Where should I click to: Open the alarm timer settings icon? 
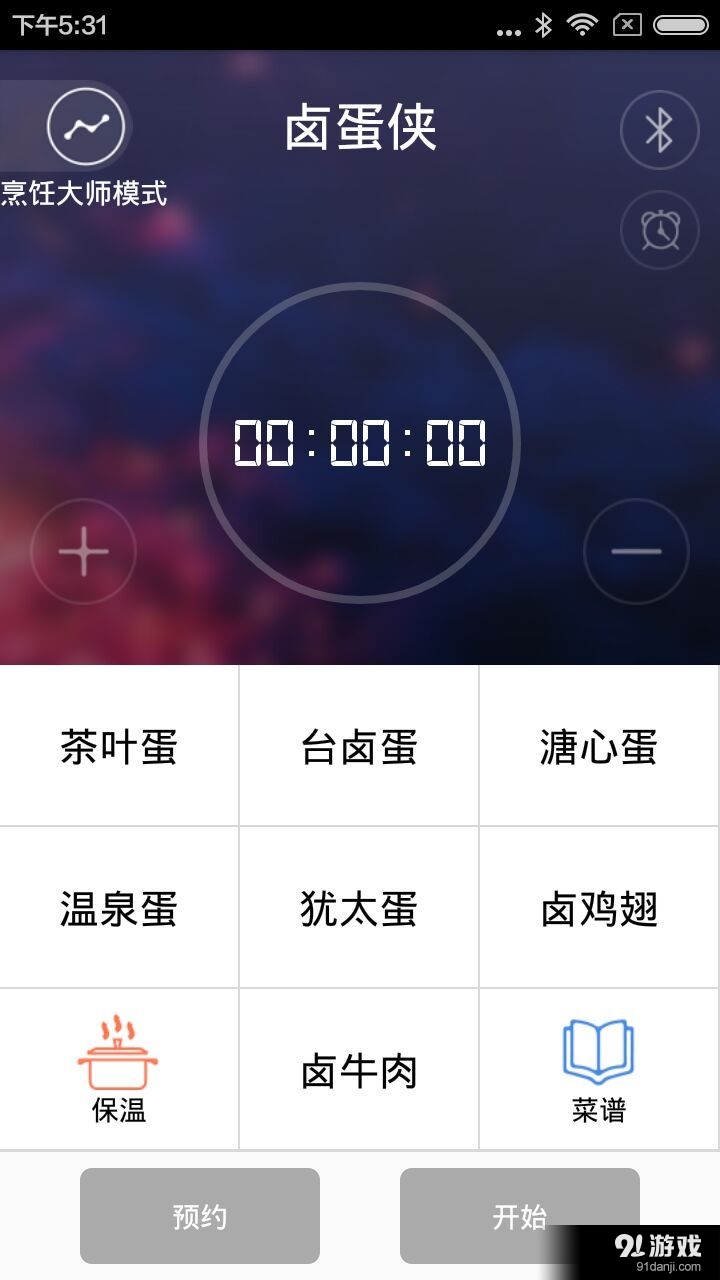tap(659, 229)
